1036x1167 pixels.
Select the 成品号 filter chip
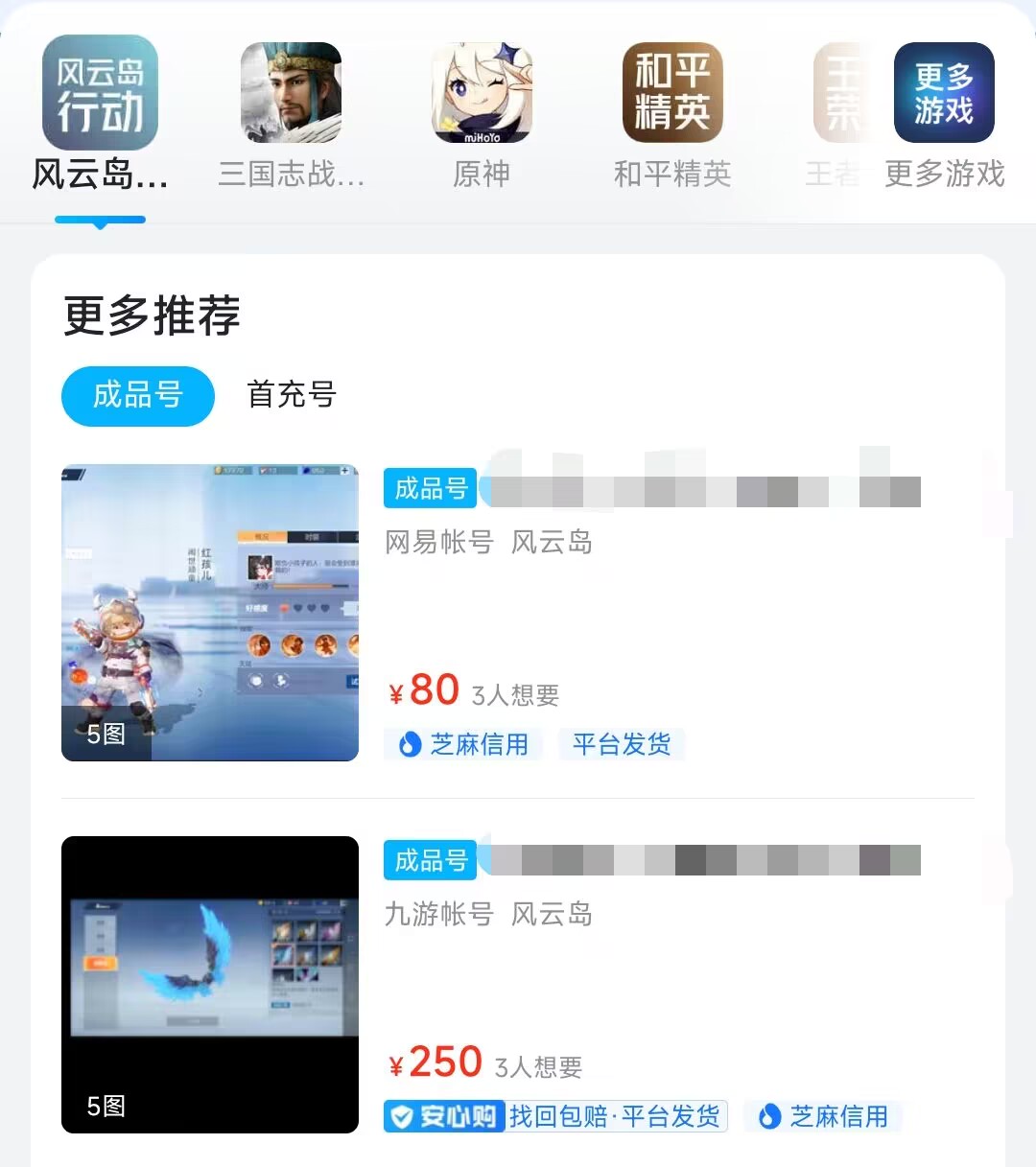tap(137, 395)
